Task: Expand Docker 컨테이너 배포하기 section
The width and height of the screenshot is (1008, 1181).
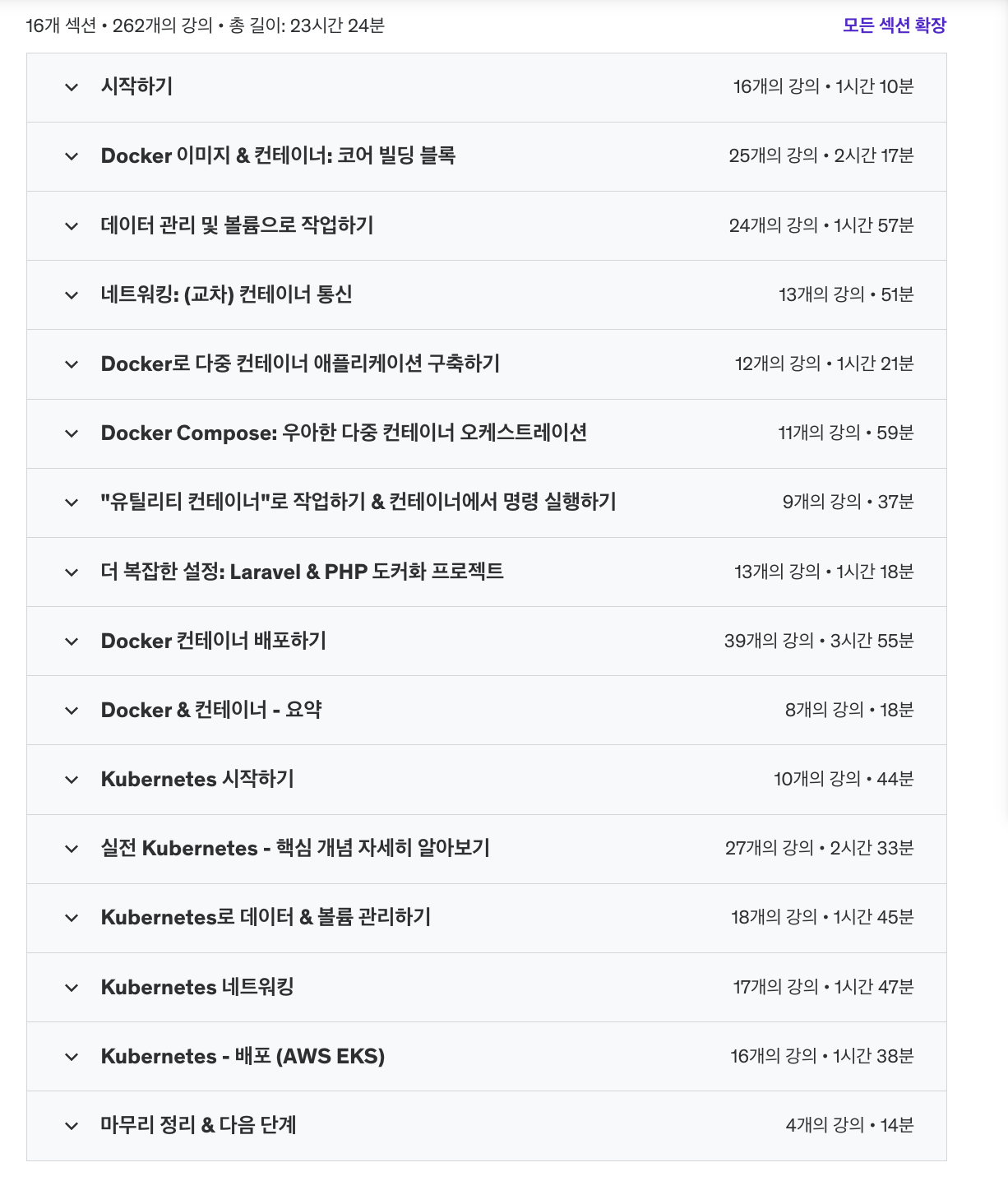Action: pos(213,641)
